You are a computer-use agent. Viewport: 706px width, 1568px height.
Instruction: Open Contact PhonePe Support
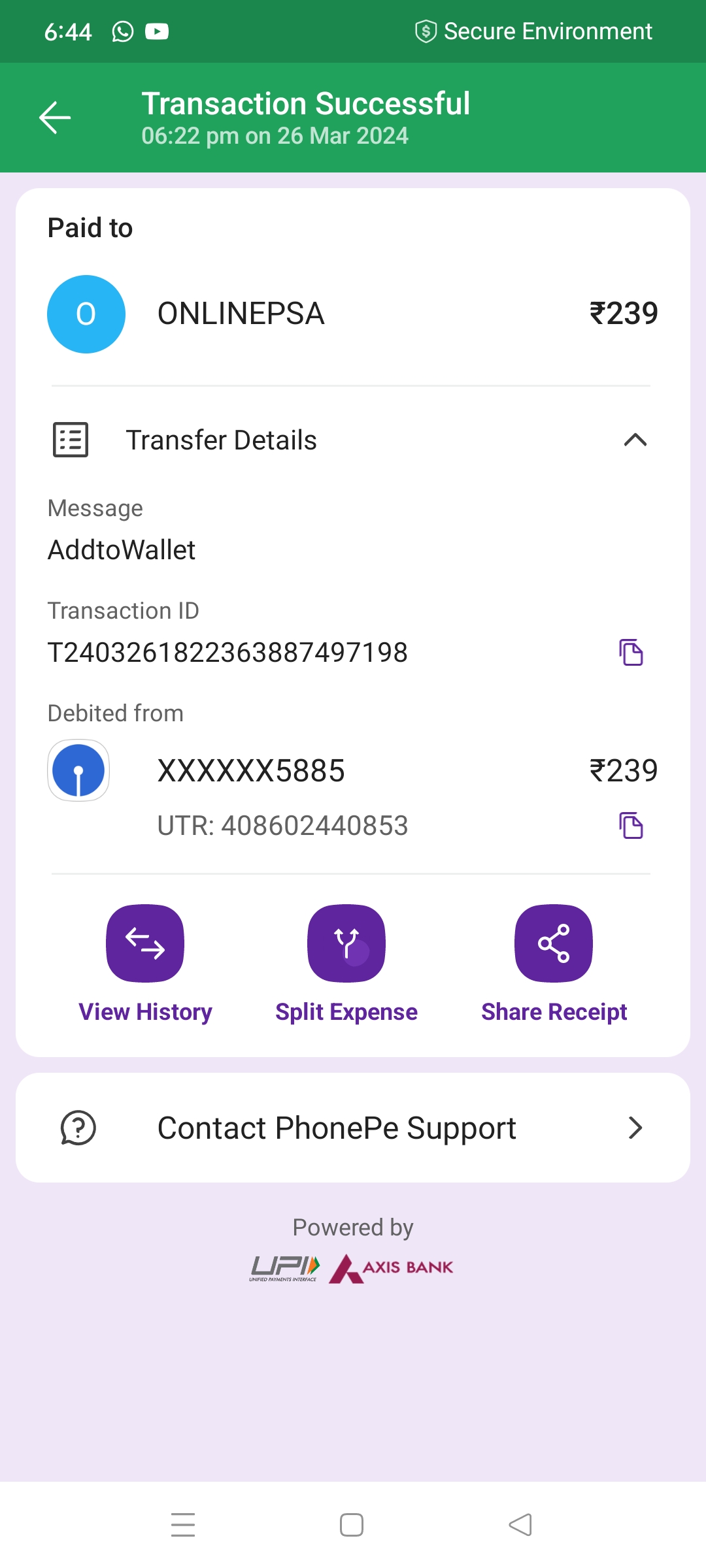click(x=353, y=1128)
